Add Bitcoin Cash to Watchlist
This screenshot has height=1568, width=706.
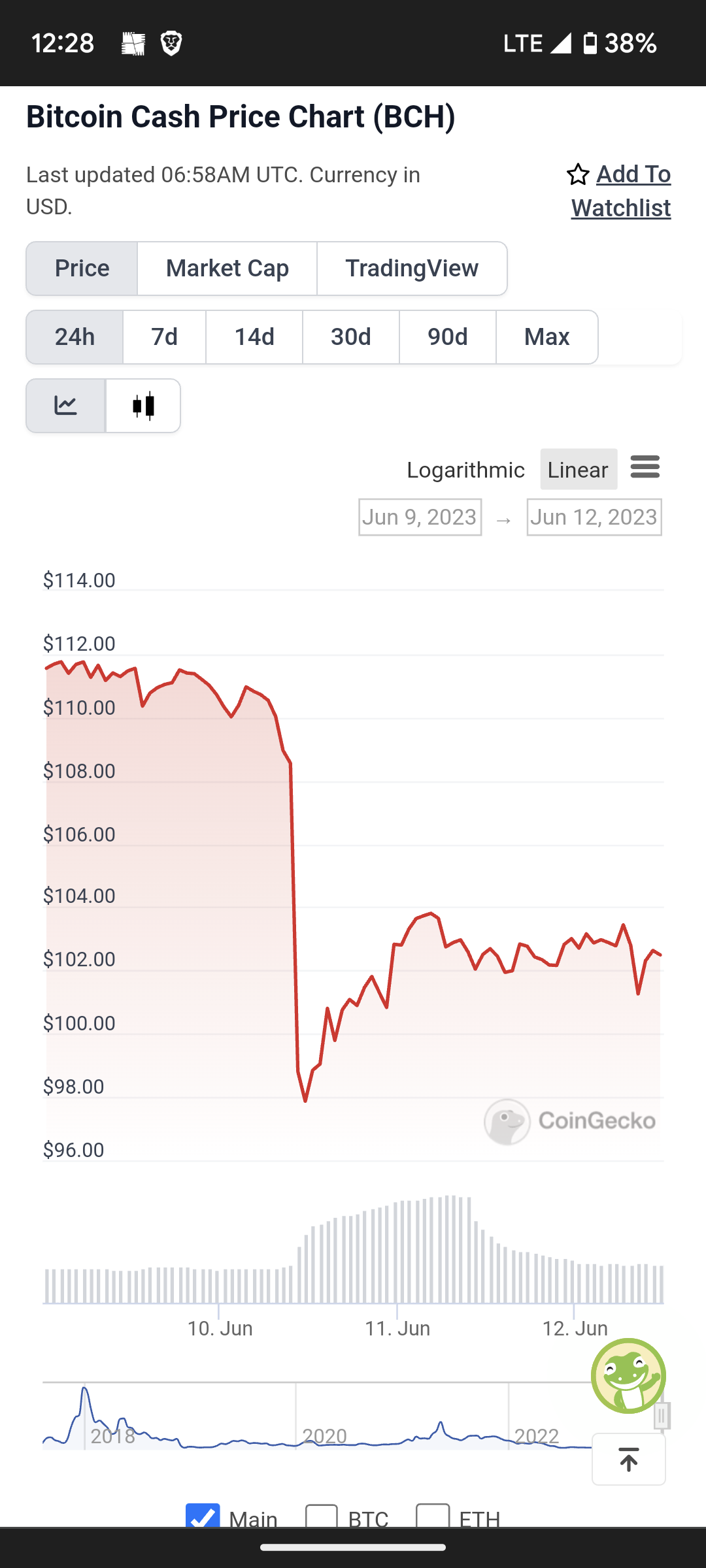[618, 191]
